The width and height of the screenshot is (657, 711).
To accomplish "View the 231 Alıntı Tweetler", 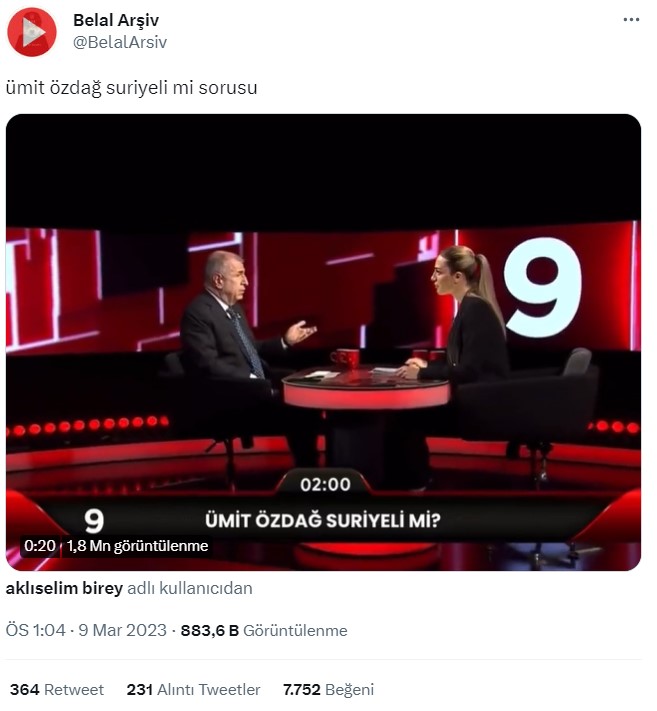I will 193,689.
